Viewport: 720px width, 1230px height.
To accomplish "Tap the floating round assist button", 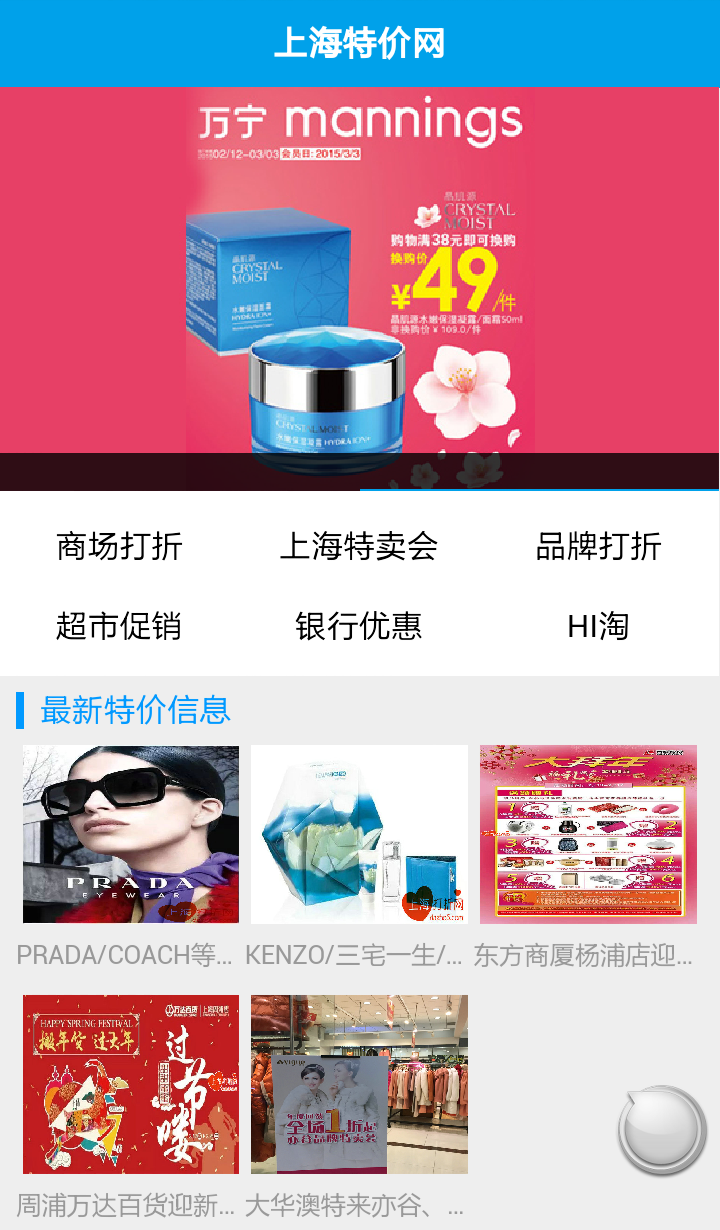I will click(662, 1131).
